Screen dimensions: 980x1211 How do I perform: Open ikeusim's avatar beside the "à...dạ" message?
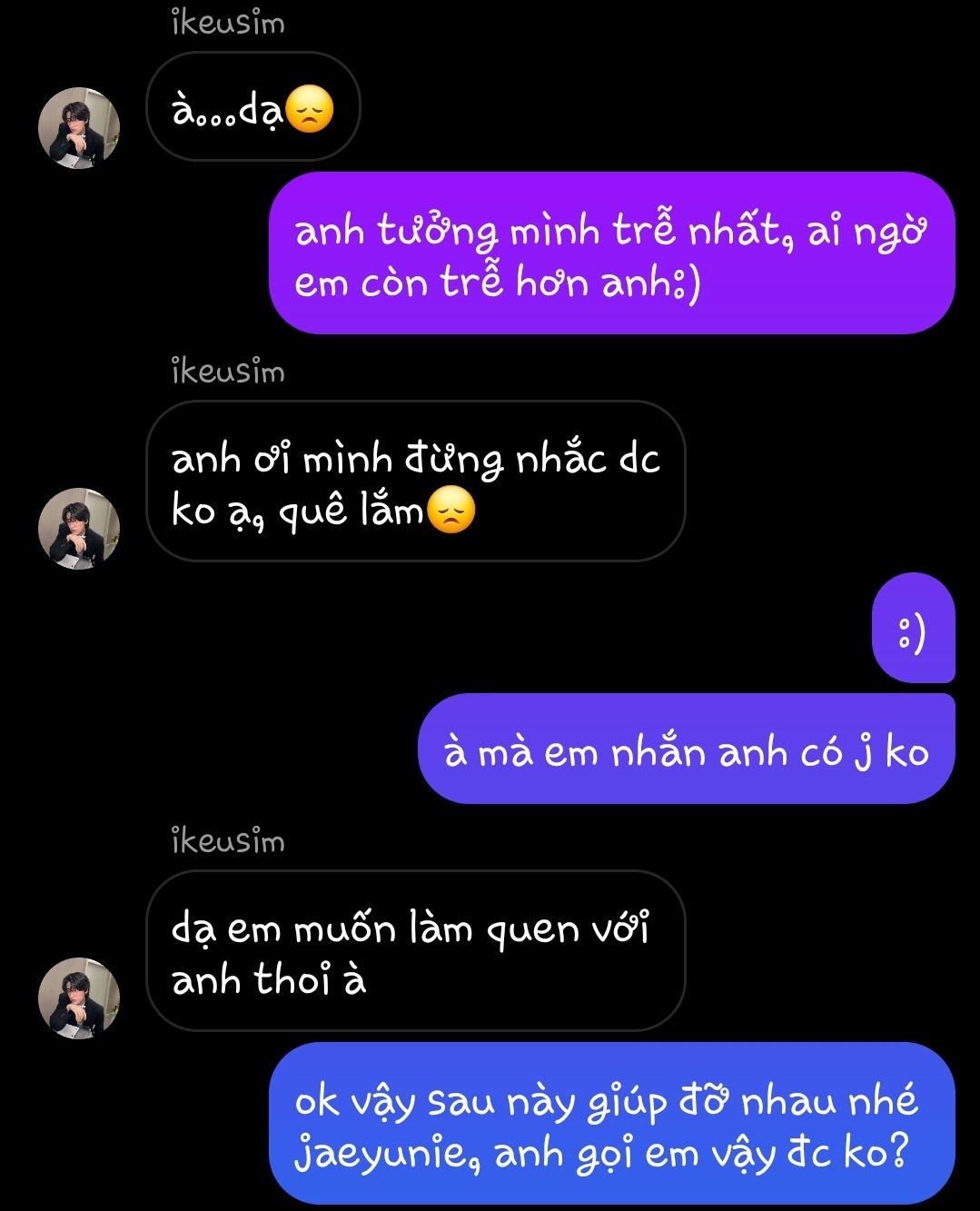(x=79, y=128)
